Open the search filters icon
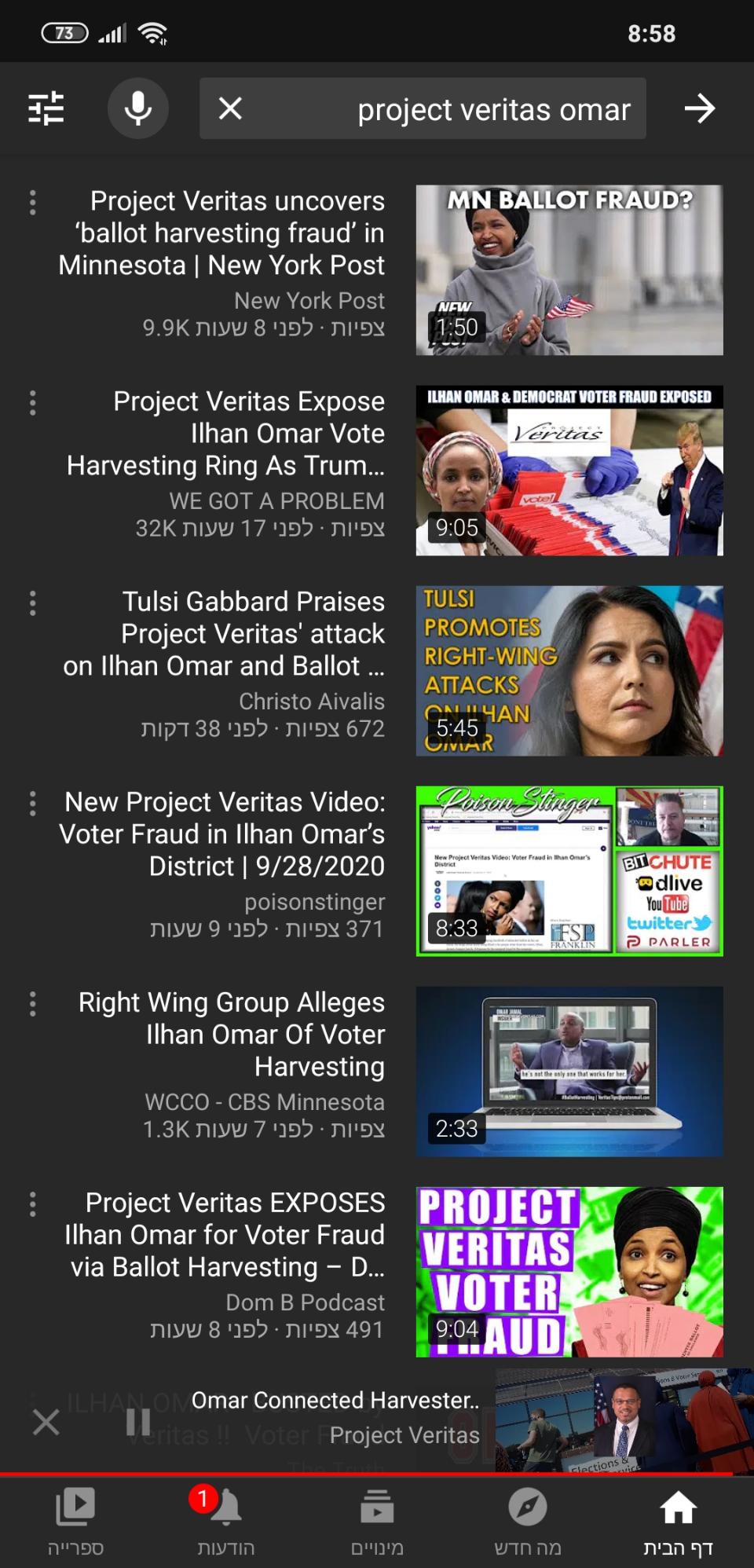 (46, 108)
